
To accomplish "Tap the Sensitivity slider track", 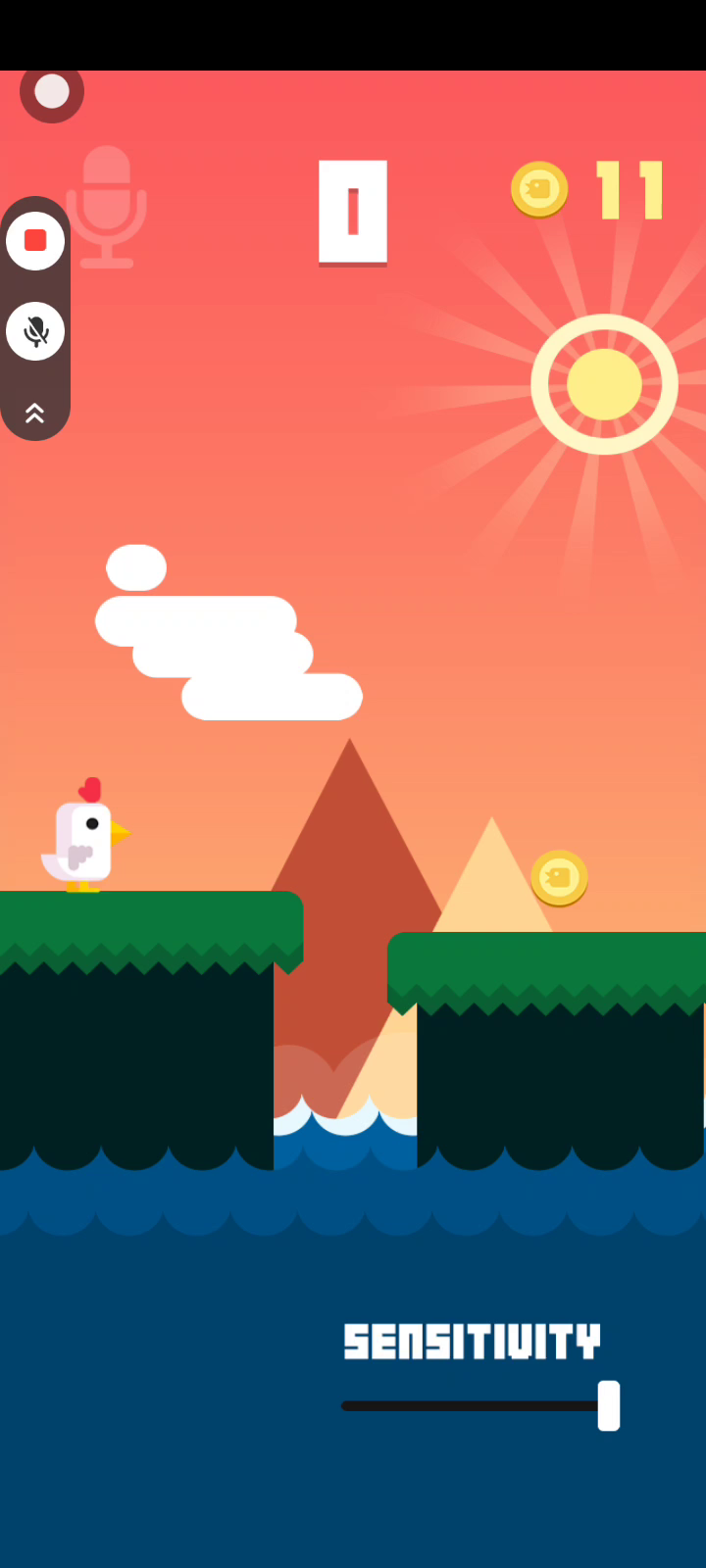I will coord(471,1405).
